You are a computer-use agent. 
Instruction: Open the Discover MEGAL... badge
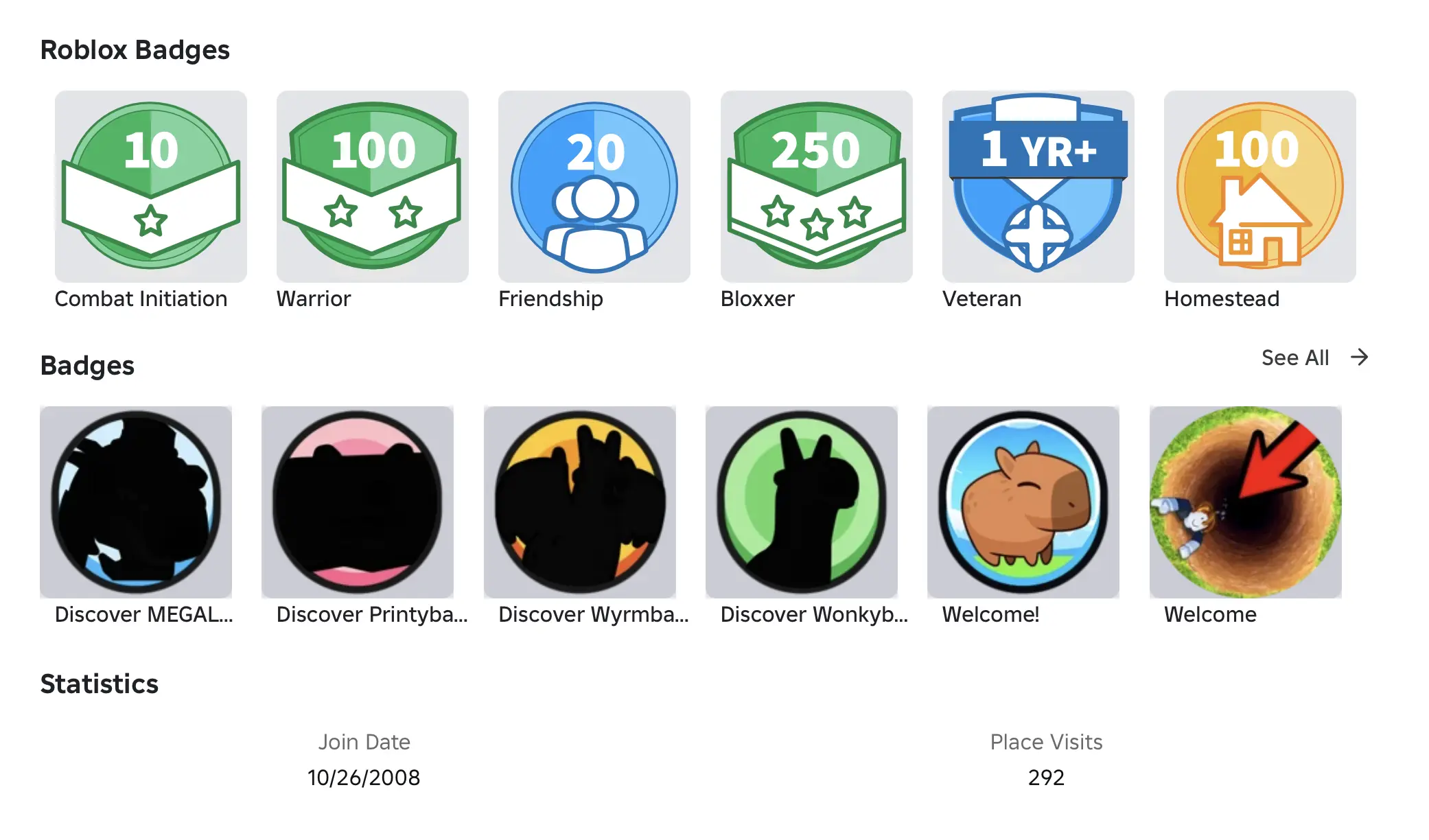(x=136, y=502)
